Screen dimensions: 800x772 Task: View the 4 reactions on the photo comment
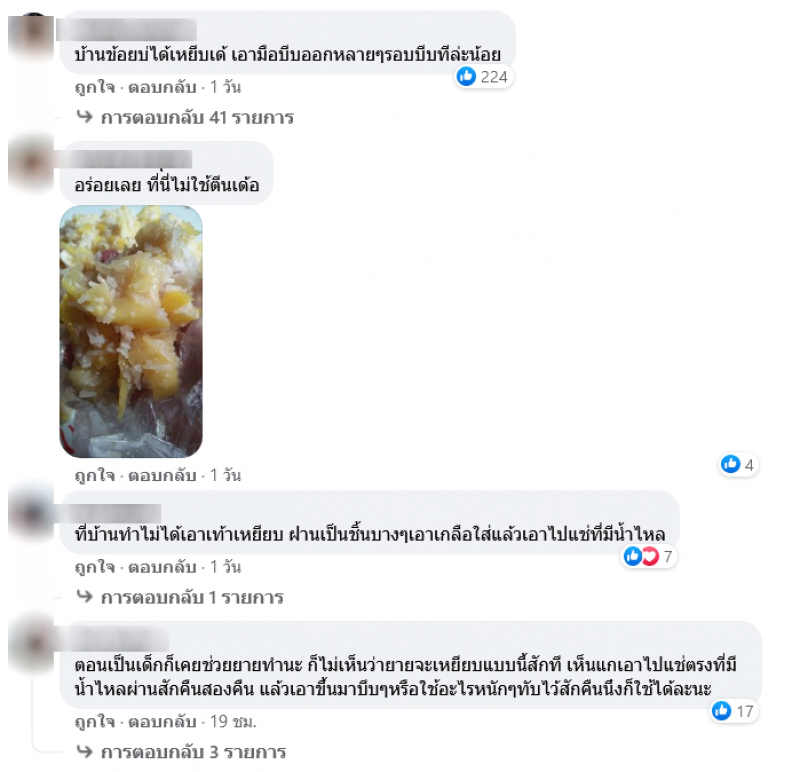tap(740, 464)
